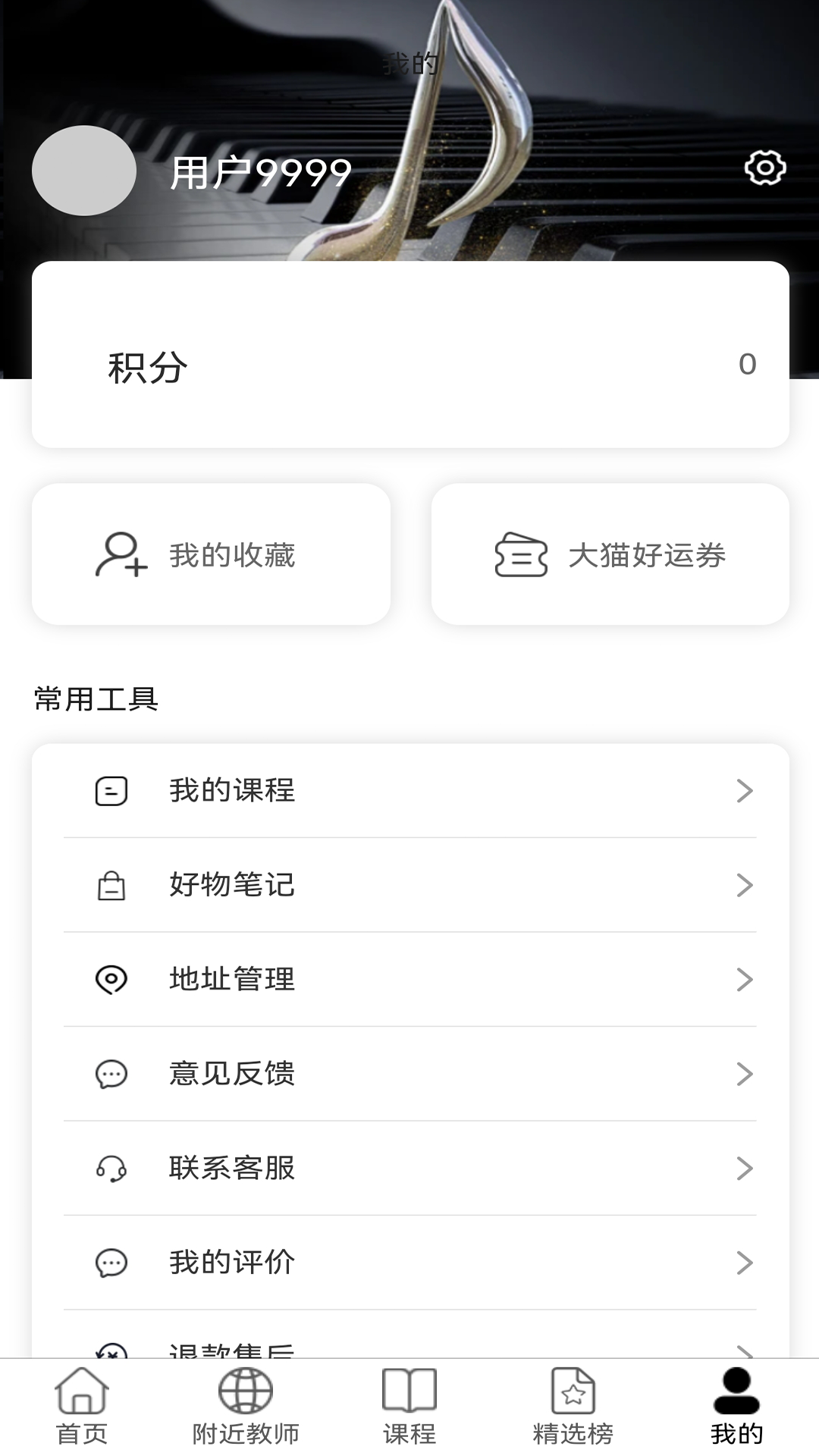The width and height of the screenshot is (819, 1456).
Task: Expand the 我的课程 row chevron
Action: (743, 791)
